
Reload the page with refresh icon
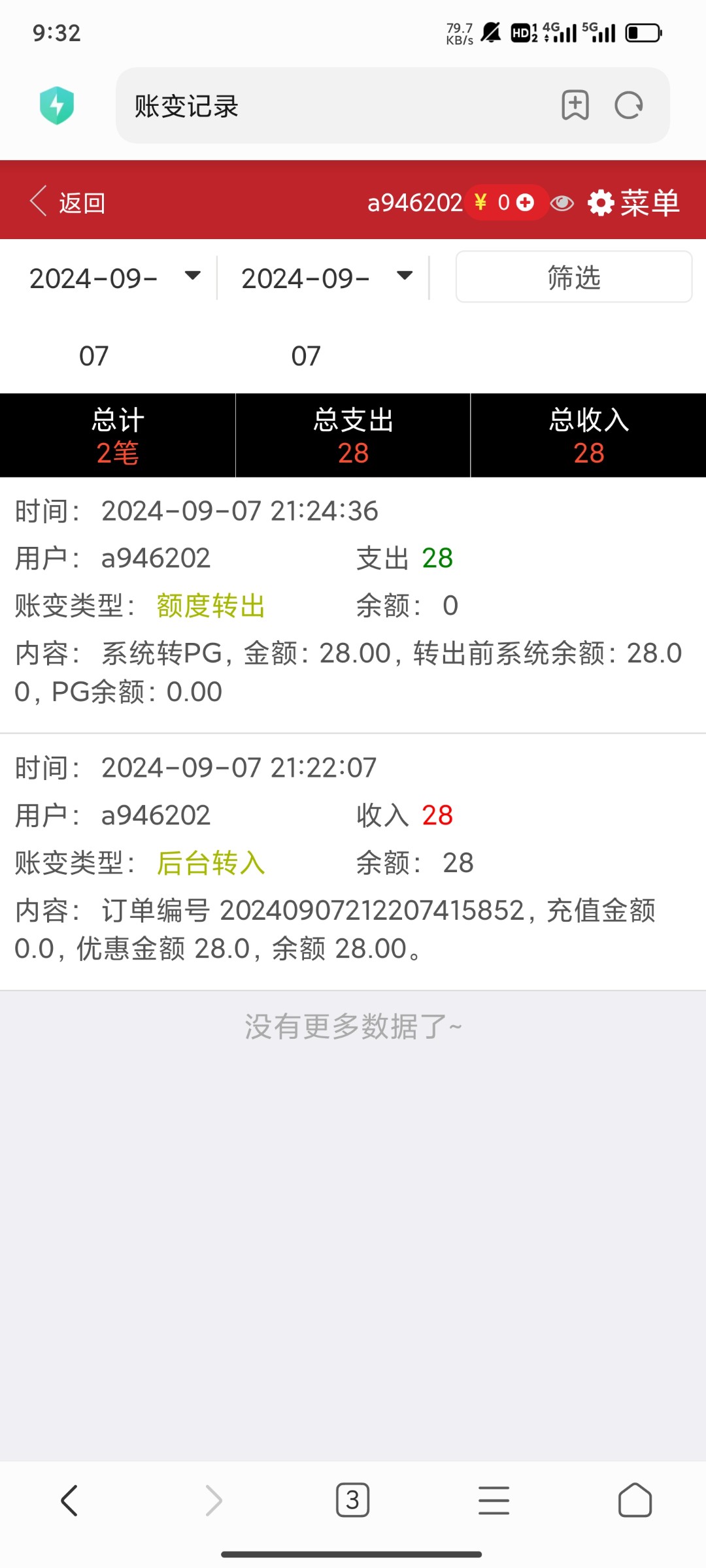click(629, 105)
